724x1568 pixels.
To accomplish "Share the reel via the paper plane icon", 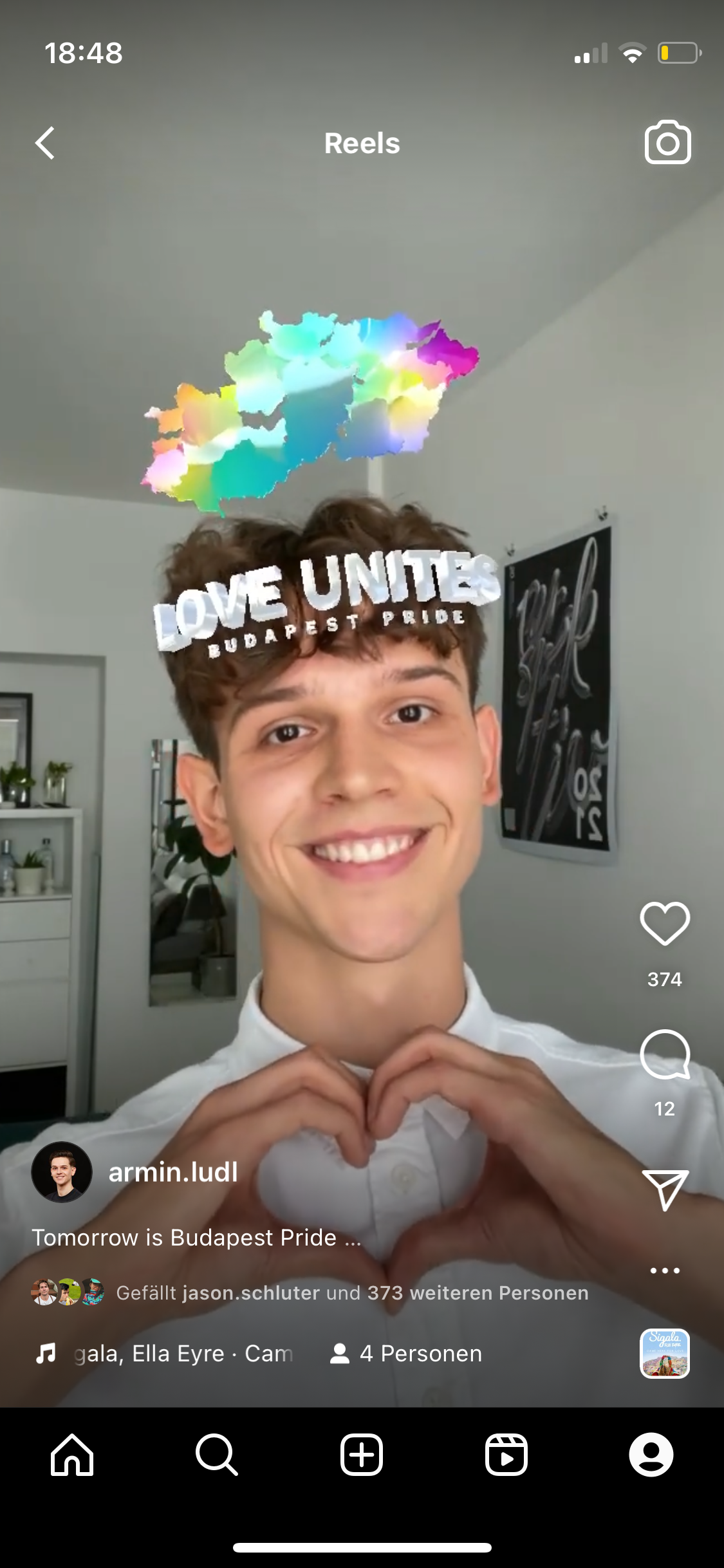I will [x=665, y=1190].
